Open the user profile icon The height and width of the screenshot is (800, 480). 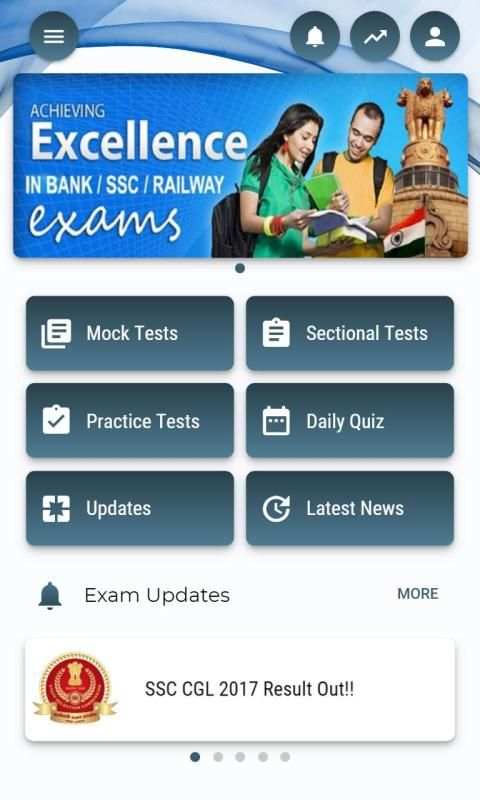pos(435,36)
